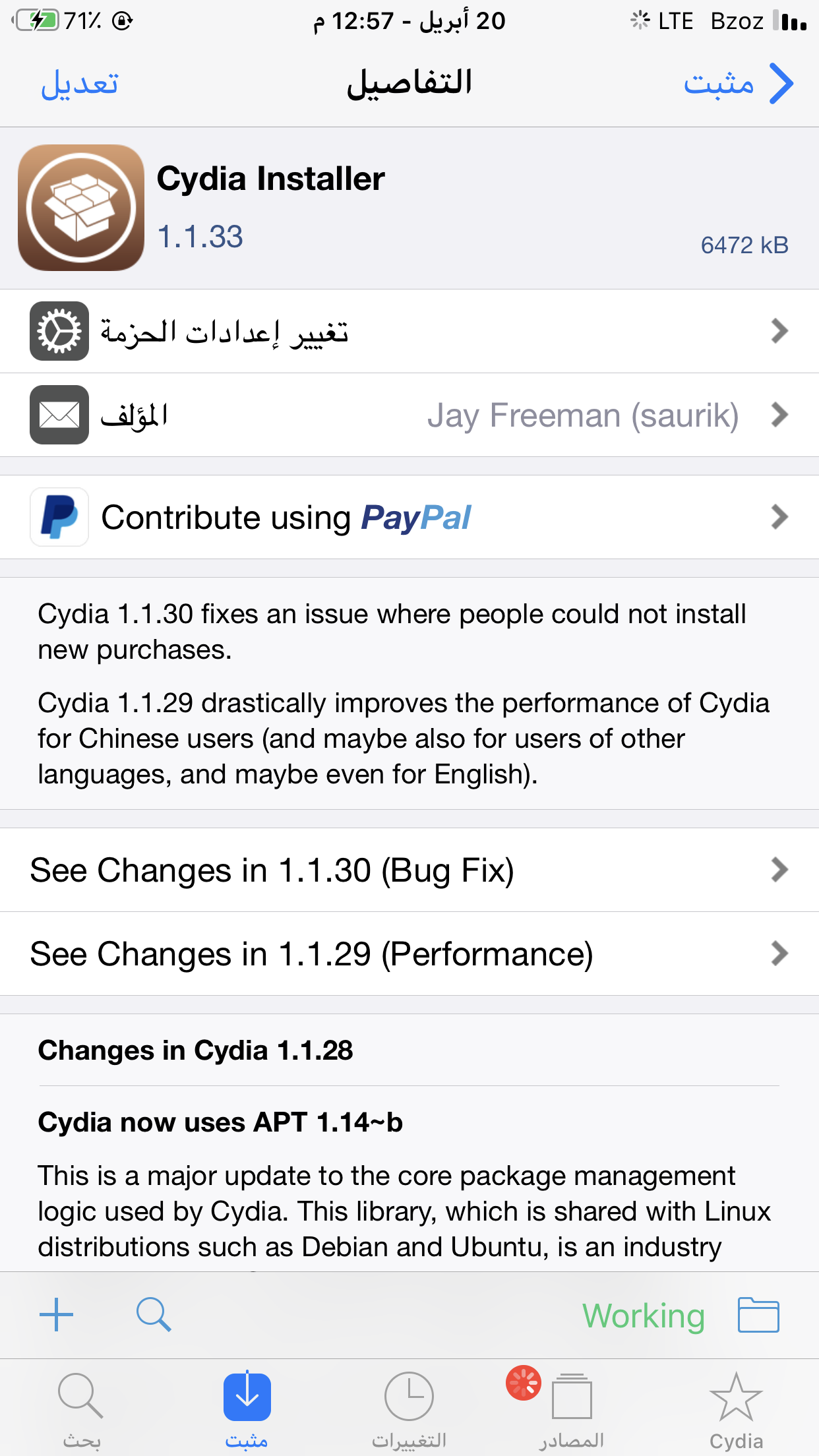Open the folder icon in toolbar
Image resolution: width=819 pixels, height=1456 pixels.
click(x=758, y=1315)
